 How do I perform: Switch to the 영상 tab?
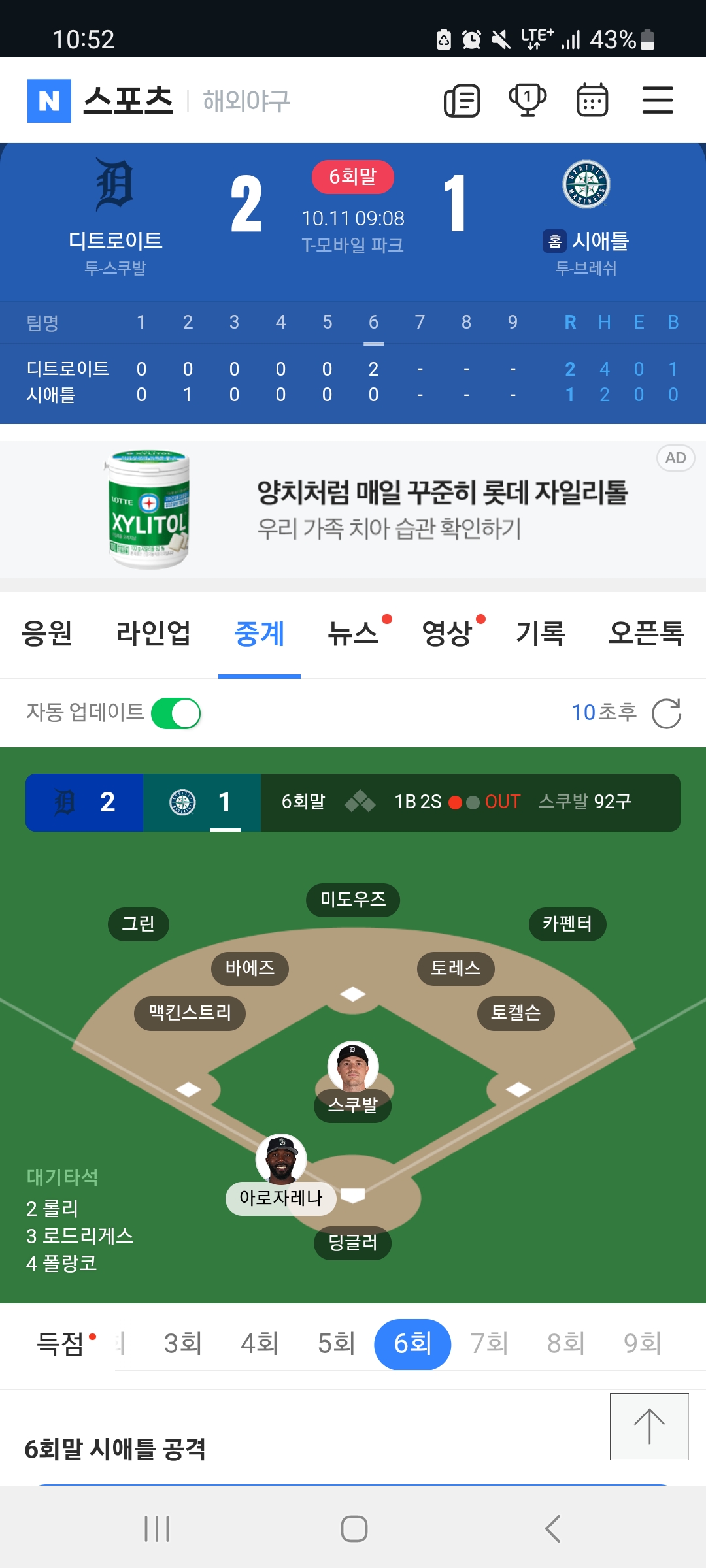447,634
